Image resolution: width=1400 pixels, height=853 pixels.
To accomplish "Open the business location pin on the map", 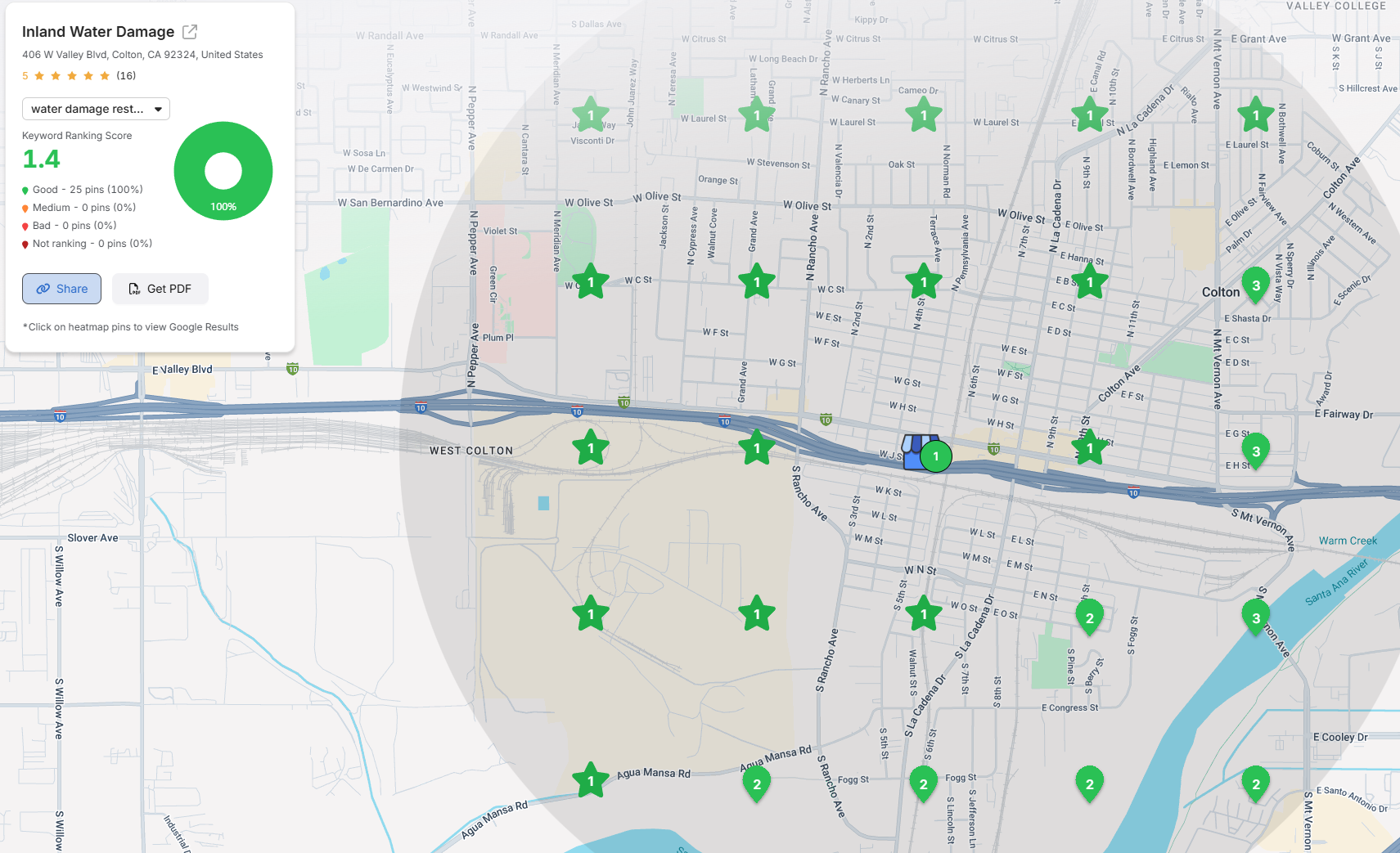I will click(x=935, y=456).
